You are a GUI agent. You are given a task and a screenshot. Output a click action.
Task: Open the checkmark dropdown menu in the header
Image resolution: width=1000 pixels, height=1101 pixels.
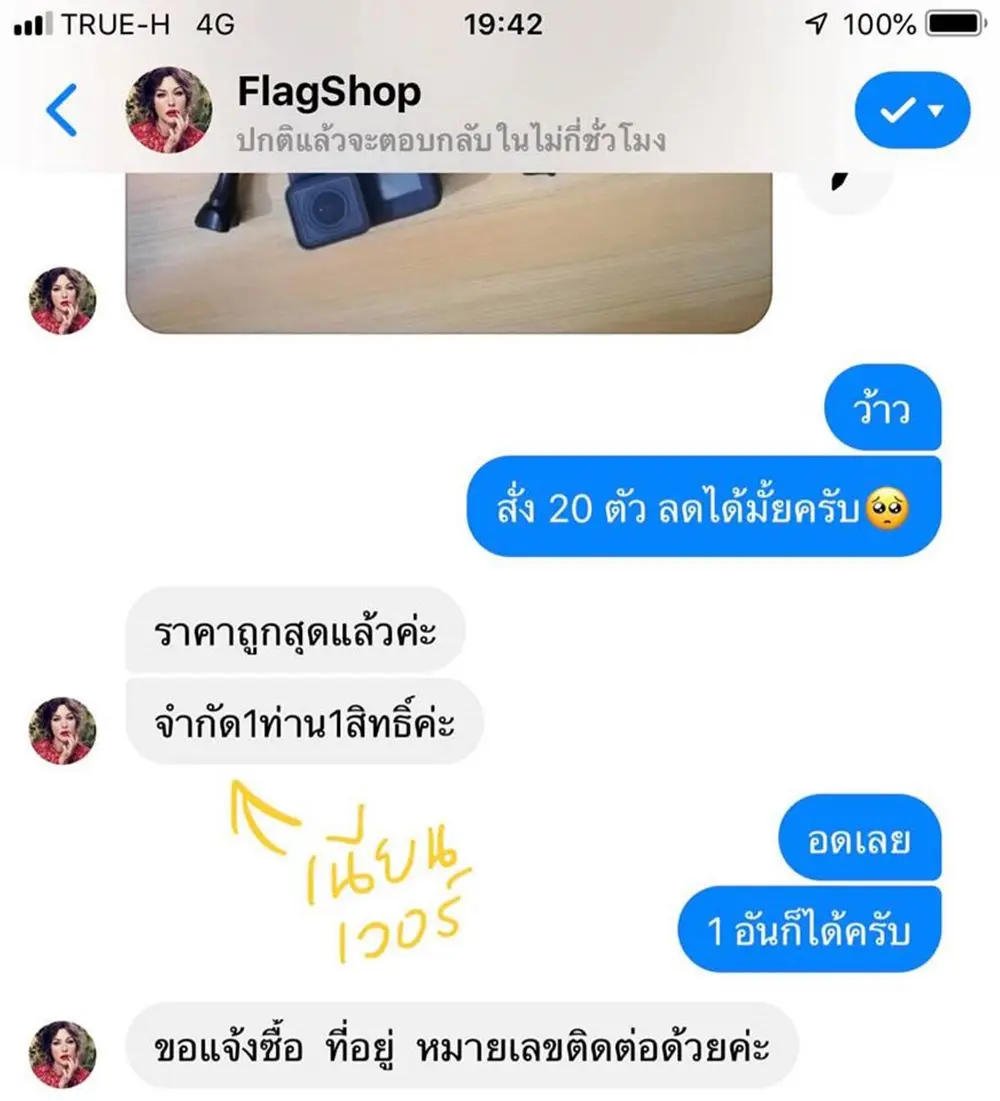coord(912,111)
